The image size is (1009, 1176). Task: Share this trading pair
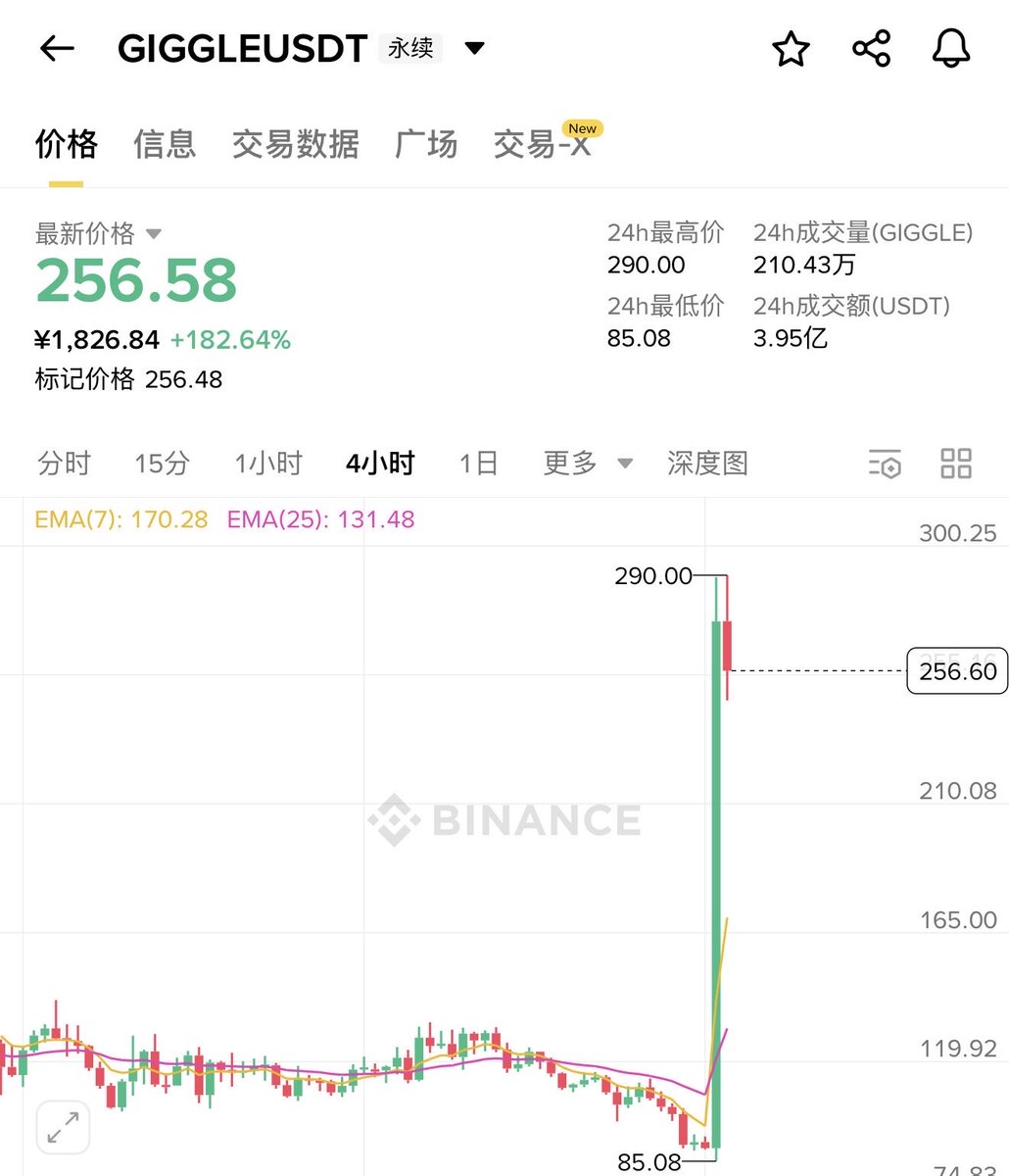coord(871,48)
